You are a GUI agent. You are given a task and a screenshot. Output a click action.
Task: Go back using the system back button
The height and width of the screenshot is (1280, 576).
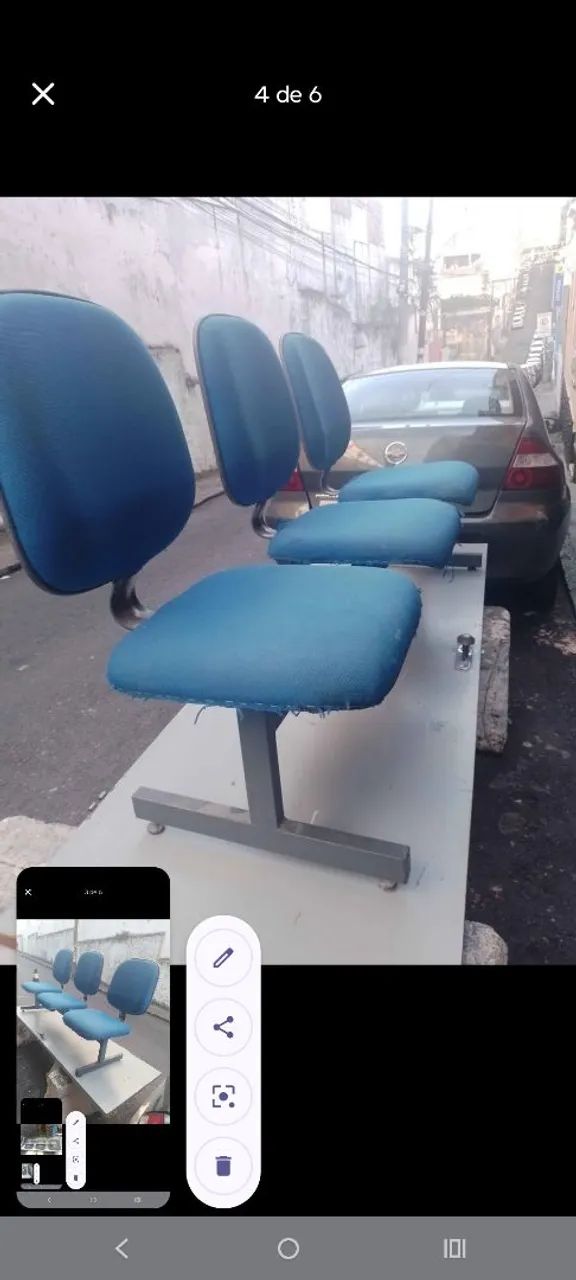coord(121,1248)
